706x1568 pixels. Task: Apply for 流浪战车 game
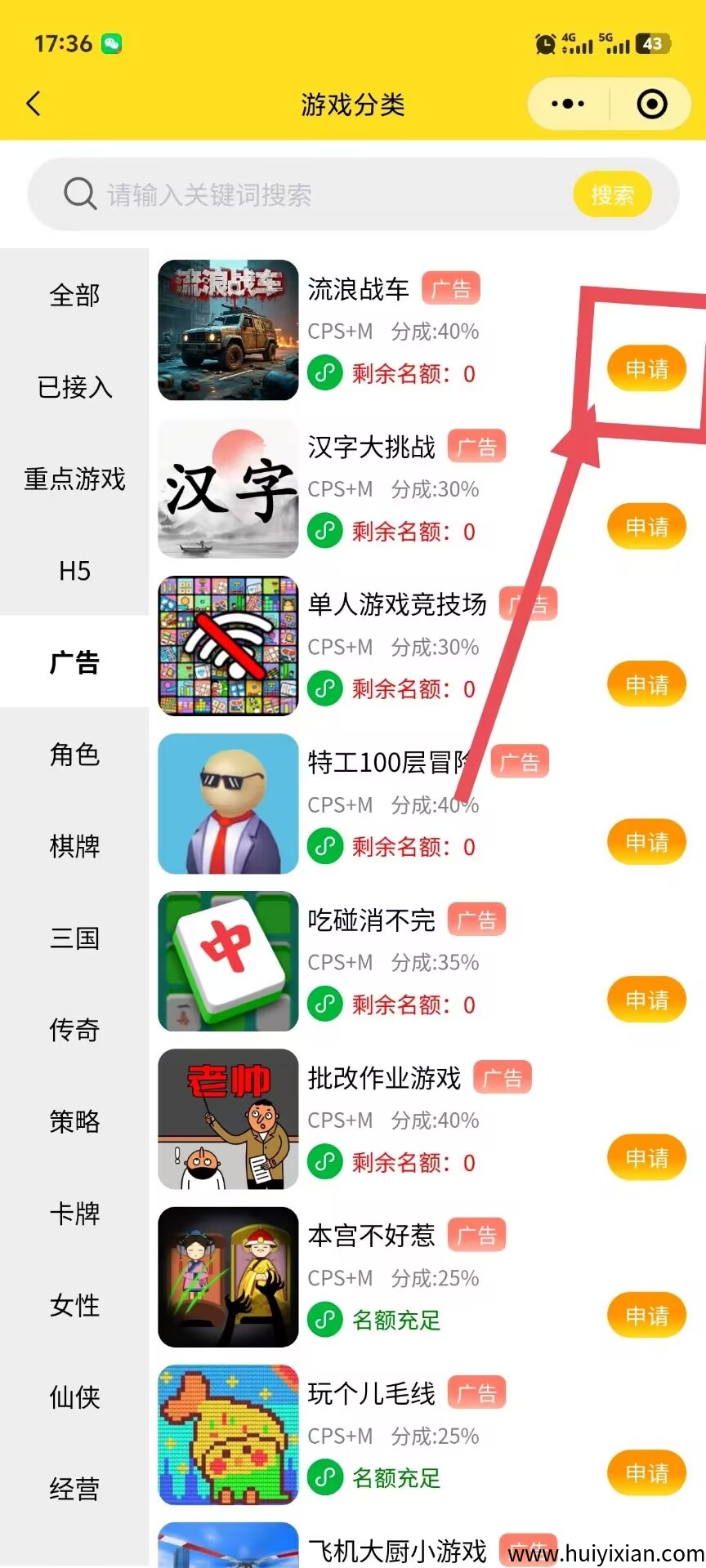point(646,369)
